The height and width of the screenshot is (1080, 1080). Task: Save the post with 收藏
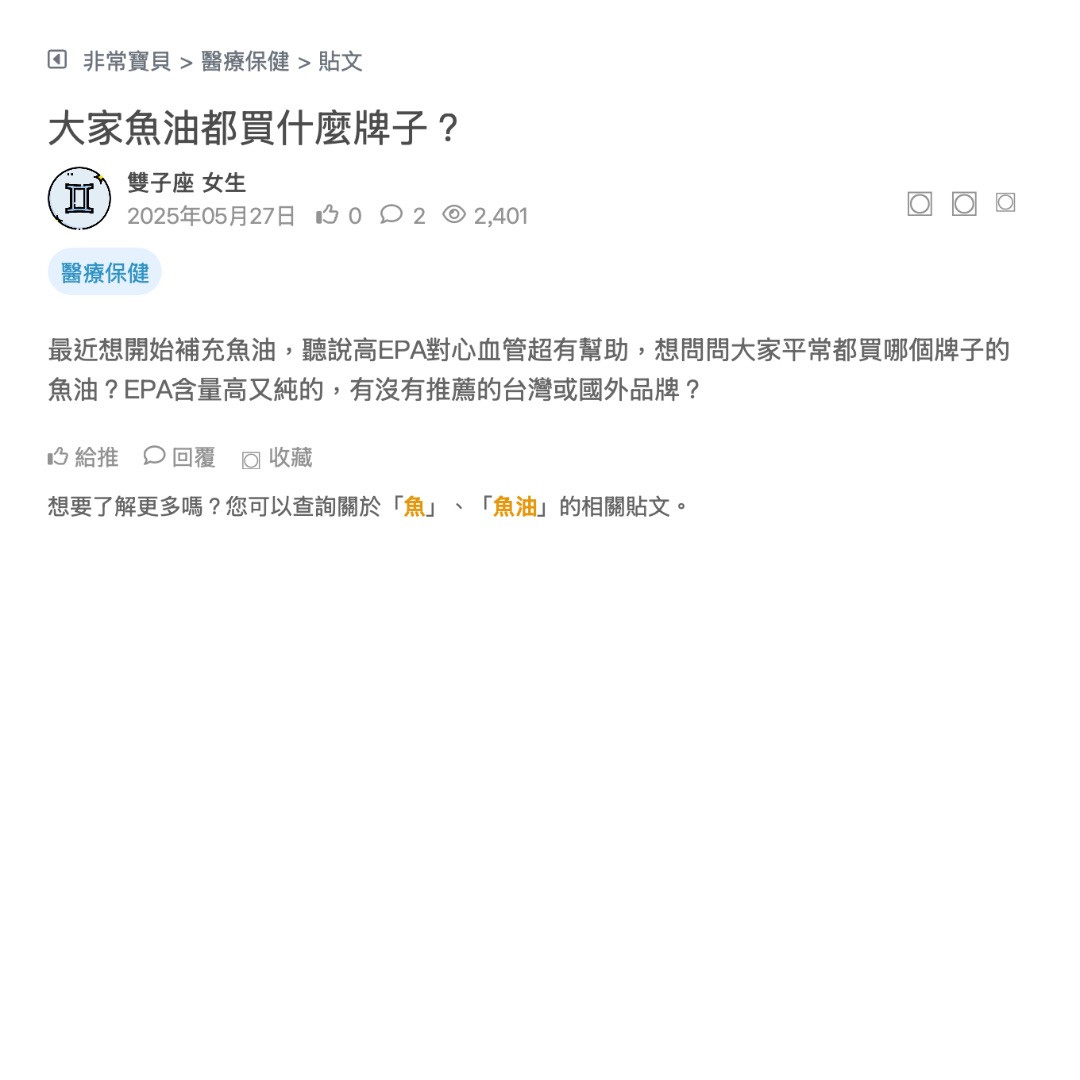[278, 458]
